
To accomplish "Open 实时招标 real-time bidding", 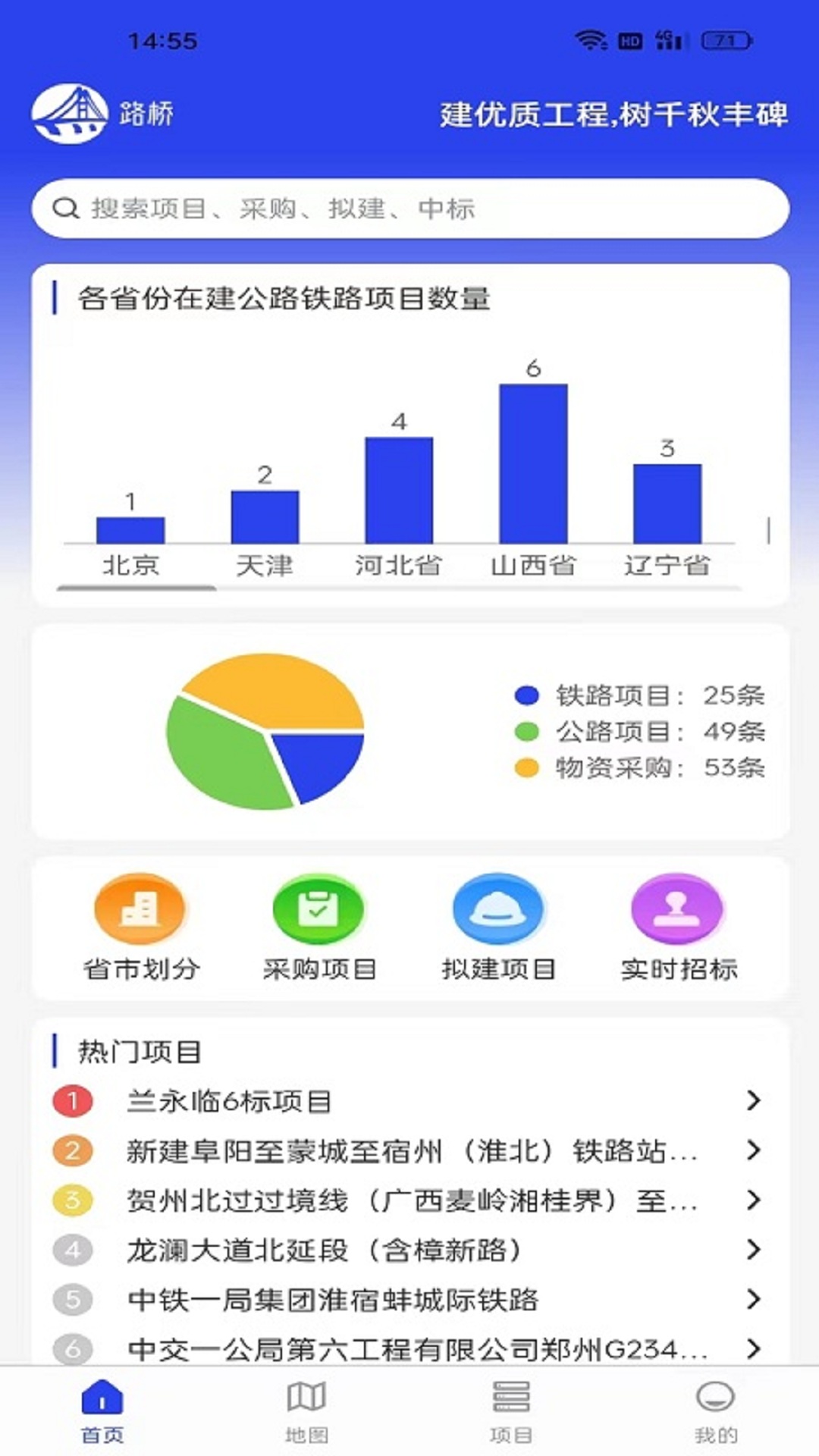I will (x=678, y=927).
